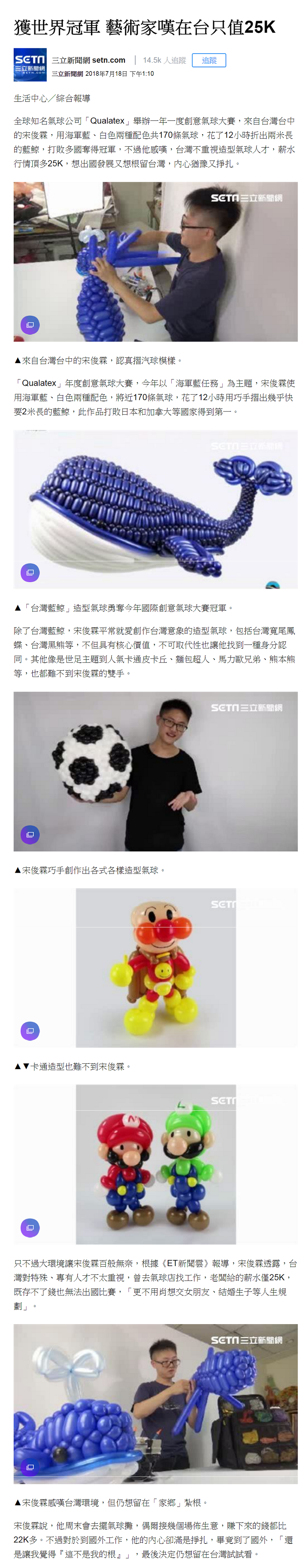The image size is (306, 1568).
Task: Open the gallery icon on the blue whale balloon image
Action: coord(31,572)
